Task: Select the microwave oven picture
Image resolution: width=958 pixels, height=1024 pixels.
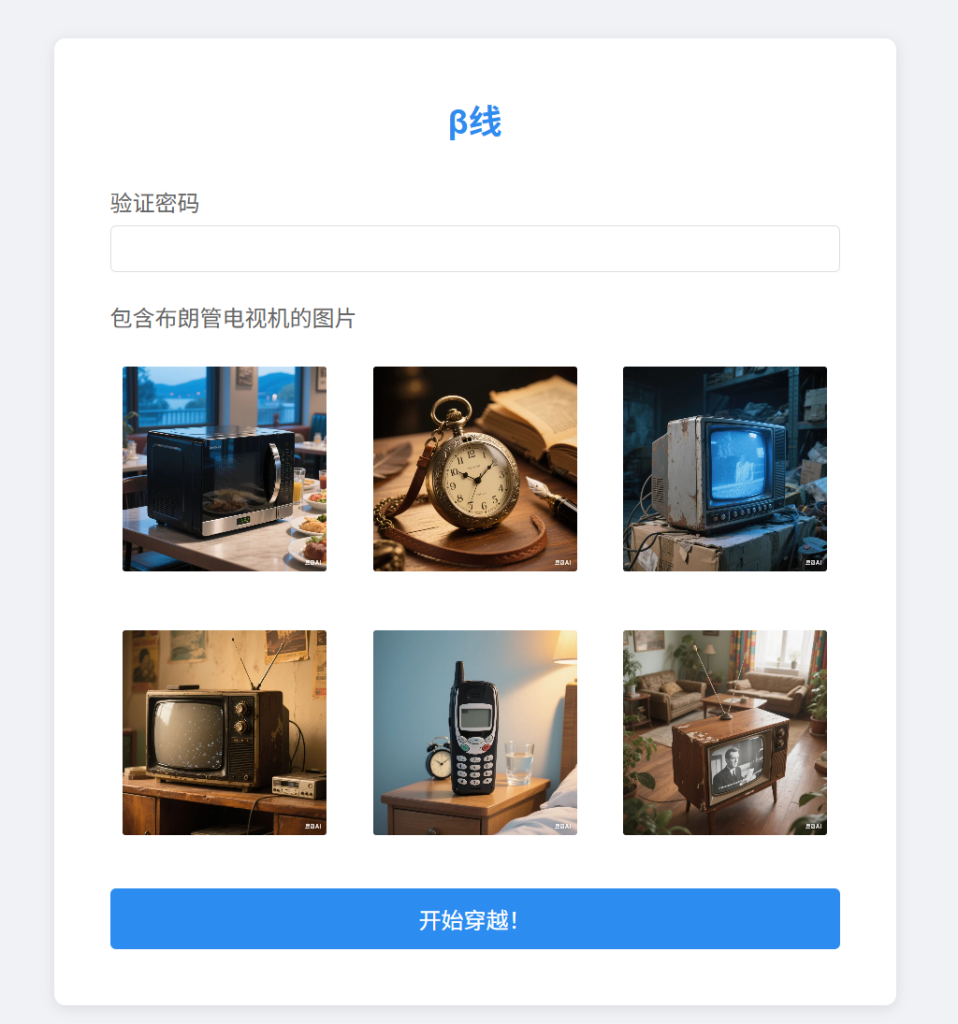Action: point(224,468)
